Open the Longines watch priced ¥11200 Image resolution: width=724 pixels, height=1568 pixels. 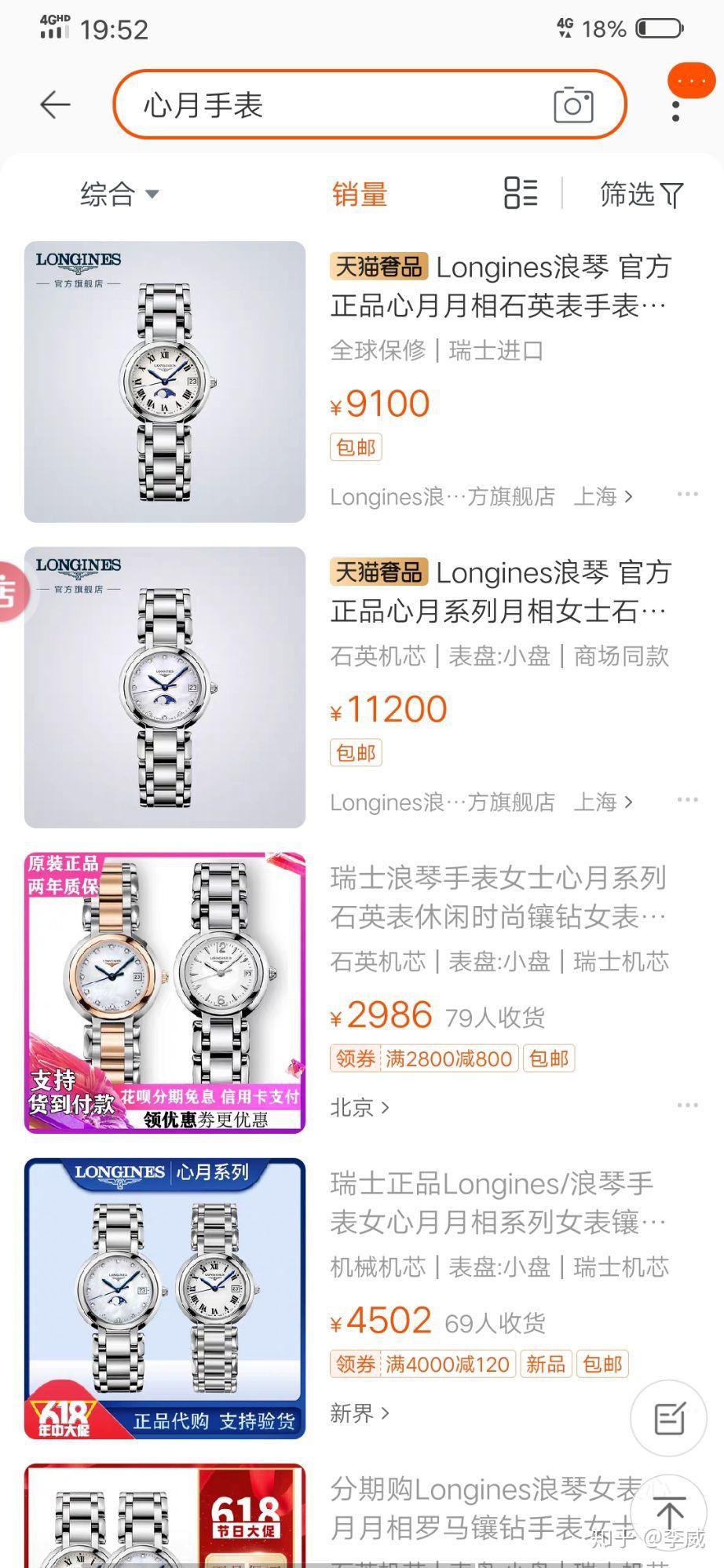(x=361, y=687)
